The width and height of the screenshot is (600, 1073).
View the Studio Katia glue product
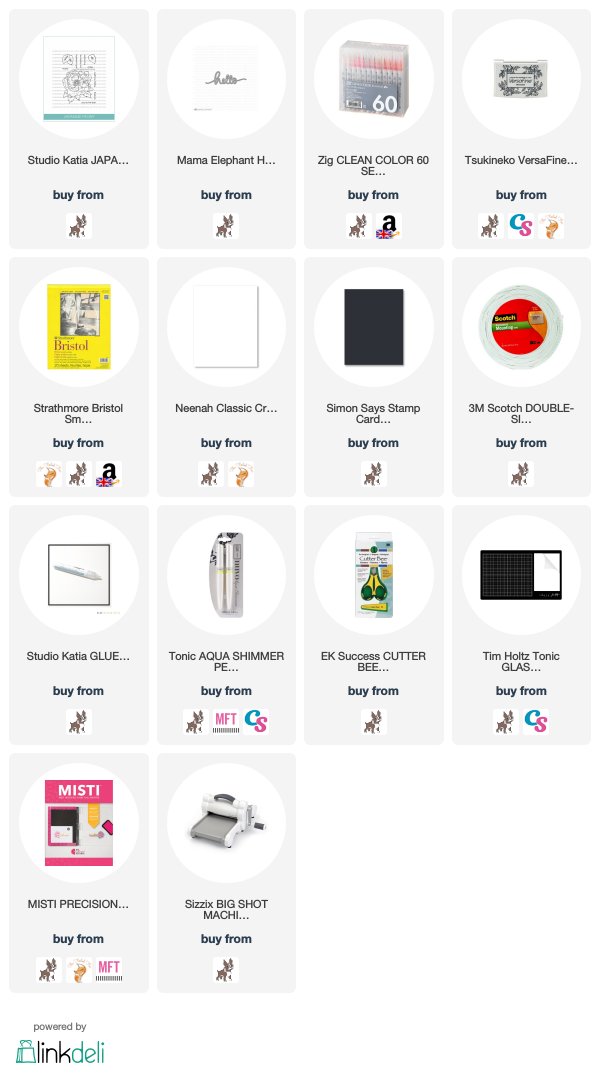click(79, 576)
